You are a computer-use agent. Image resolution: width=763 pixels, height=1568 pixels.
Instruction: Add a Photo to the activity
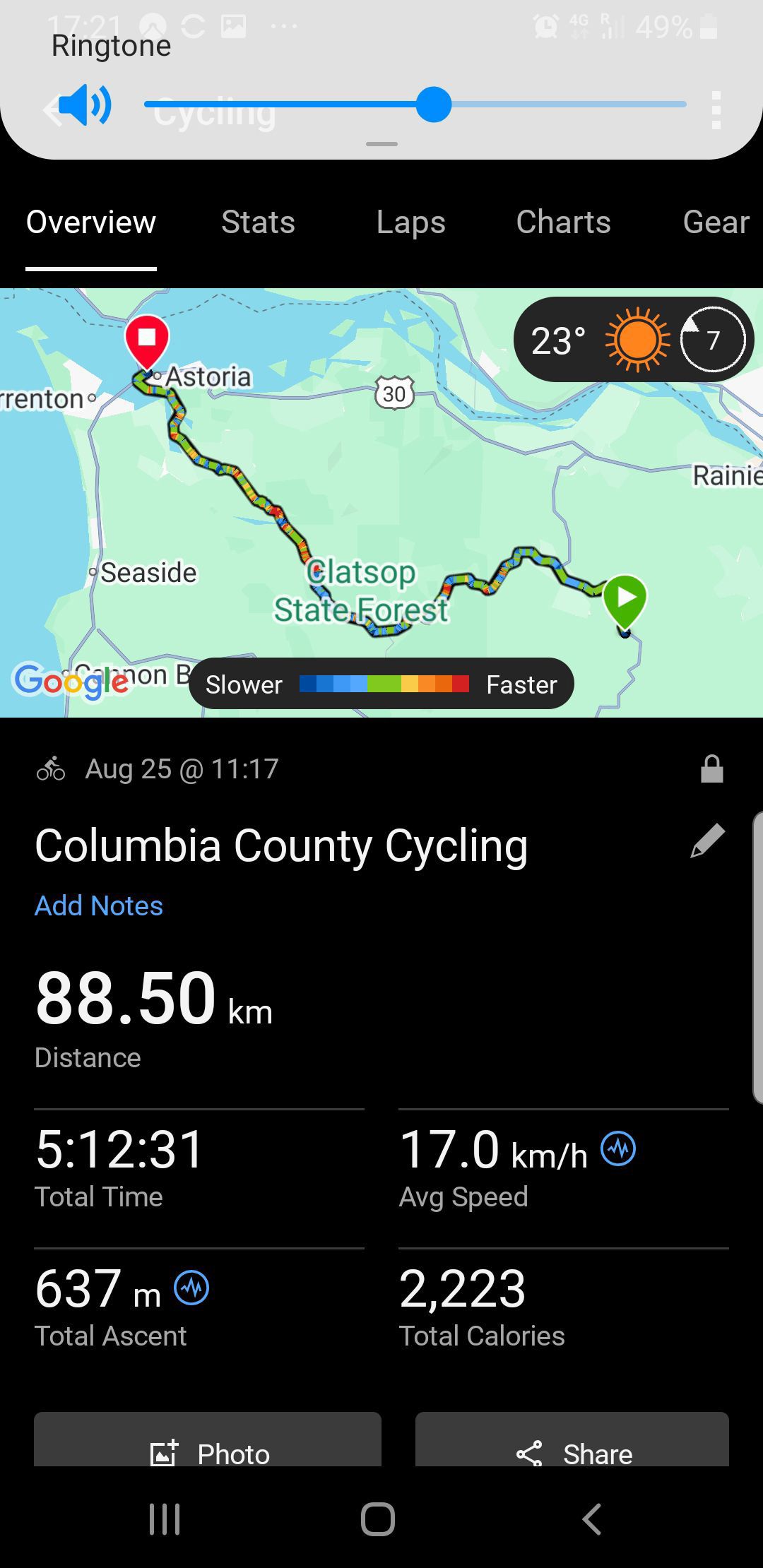pyautogui.click(x=208, y=1439)
